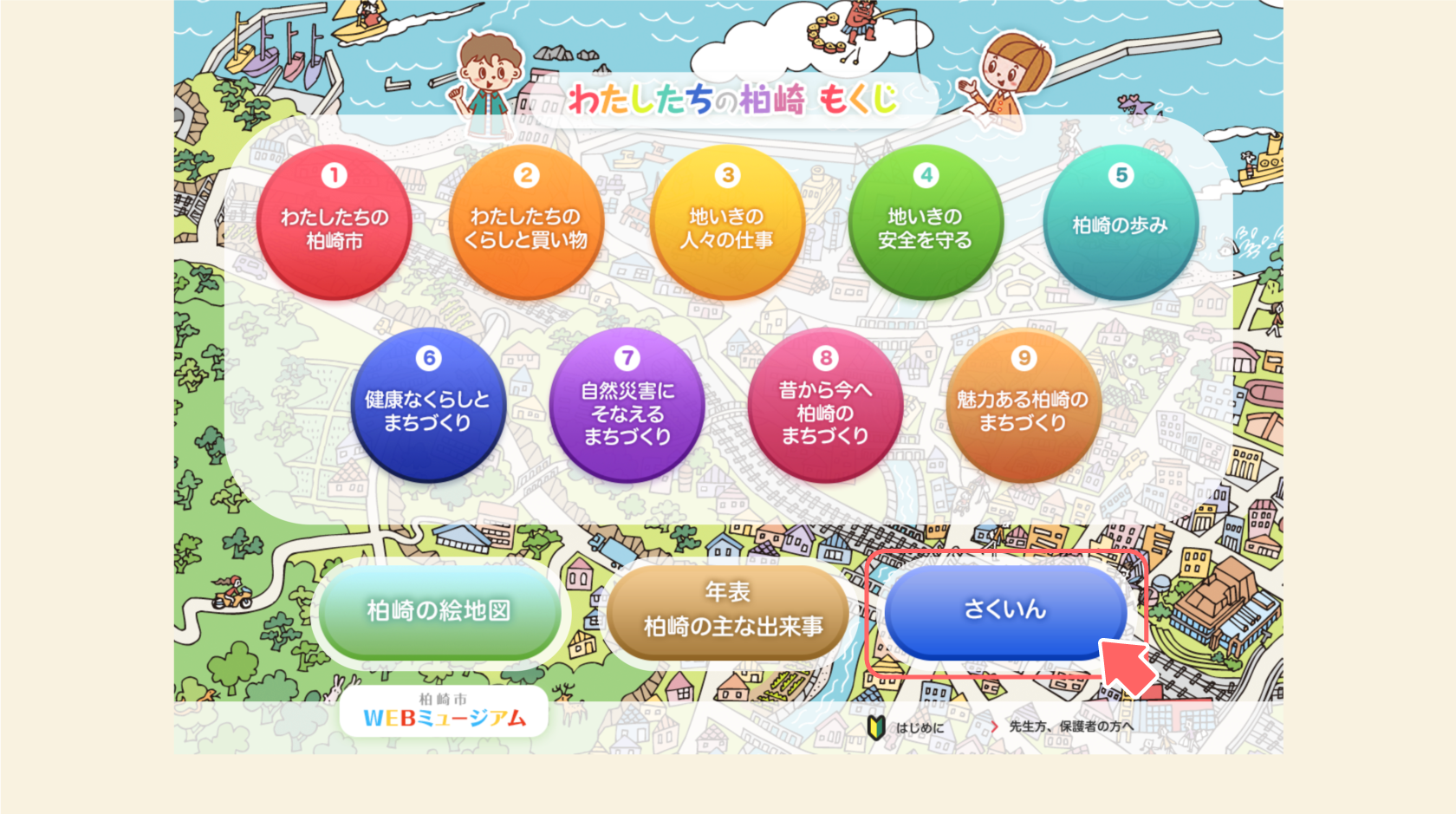The image size is (1456, 814).
Task: Go to chapter 8 昔から今へ柏崎のまちづくり
Action: tap(825, 406)
